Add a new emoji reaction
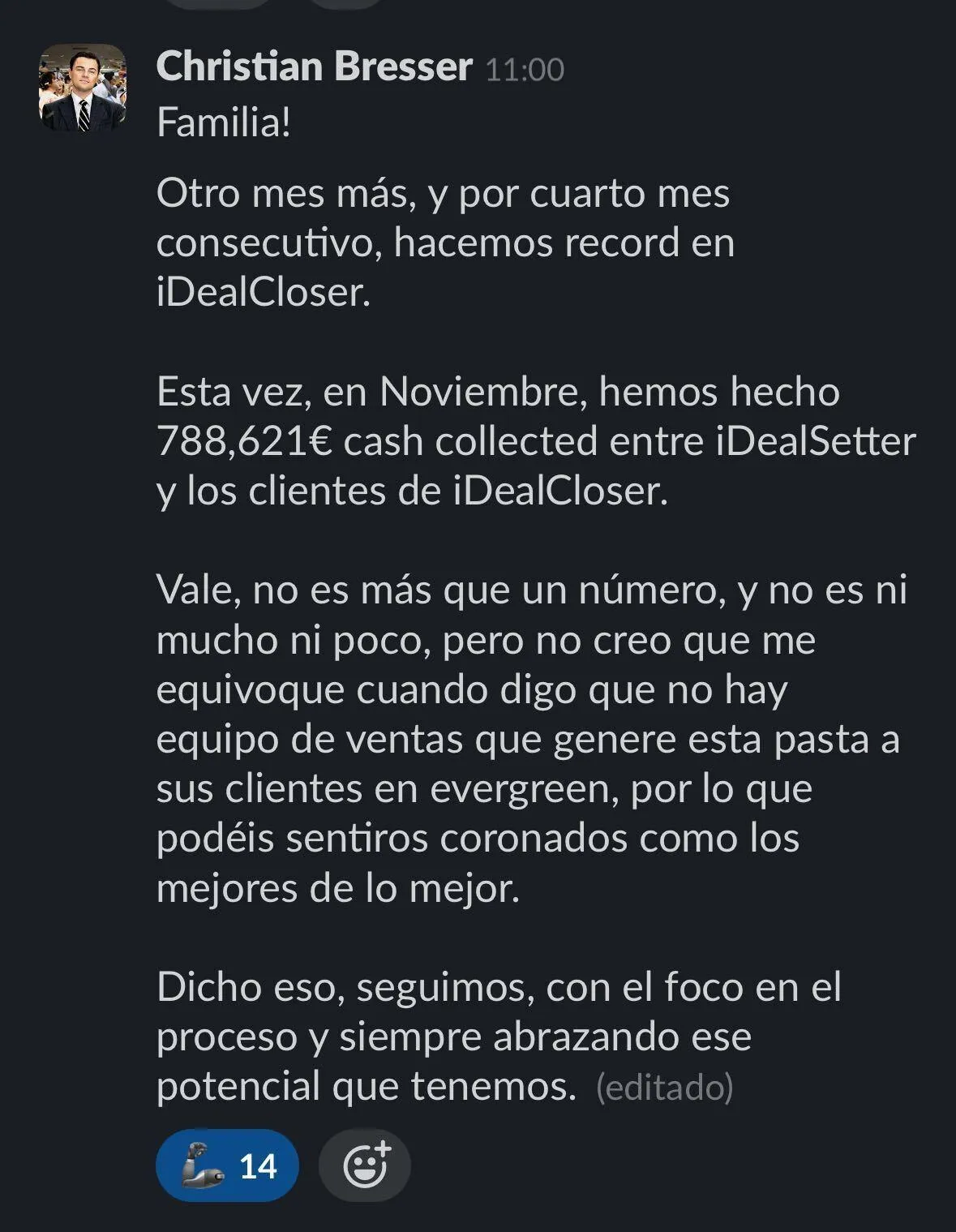 click(x=366, y=1165)
